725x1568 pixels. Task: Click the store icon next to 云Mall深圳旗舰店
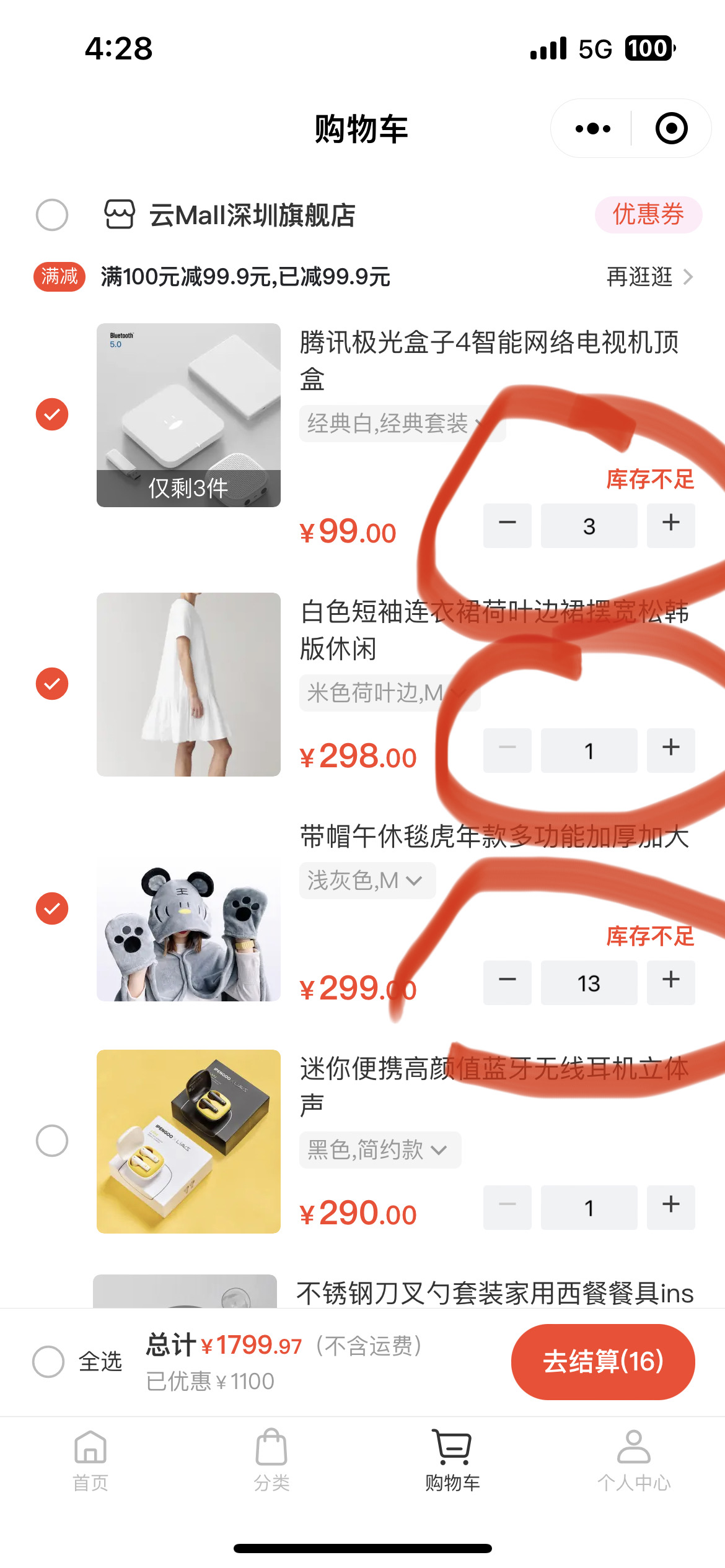click(120, 215)
